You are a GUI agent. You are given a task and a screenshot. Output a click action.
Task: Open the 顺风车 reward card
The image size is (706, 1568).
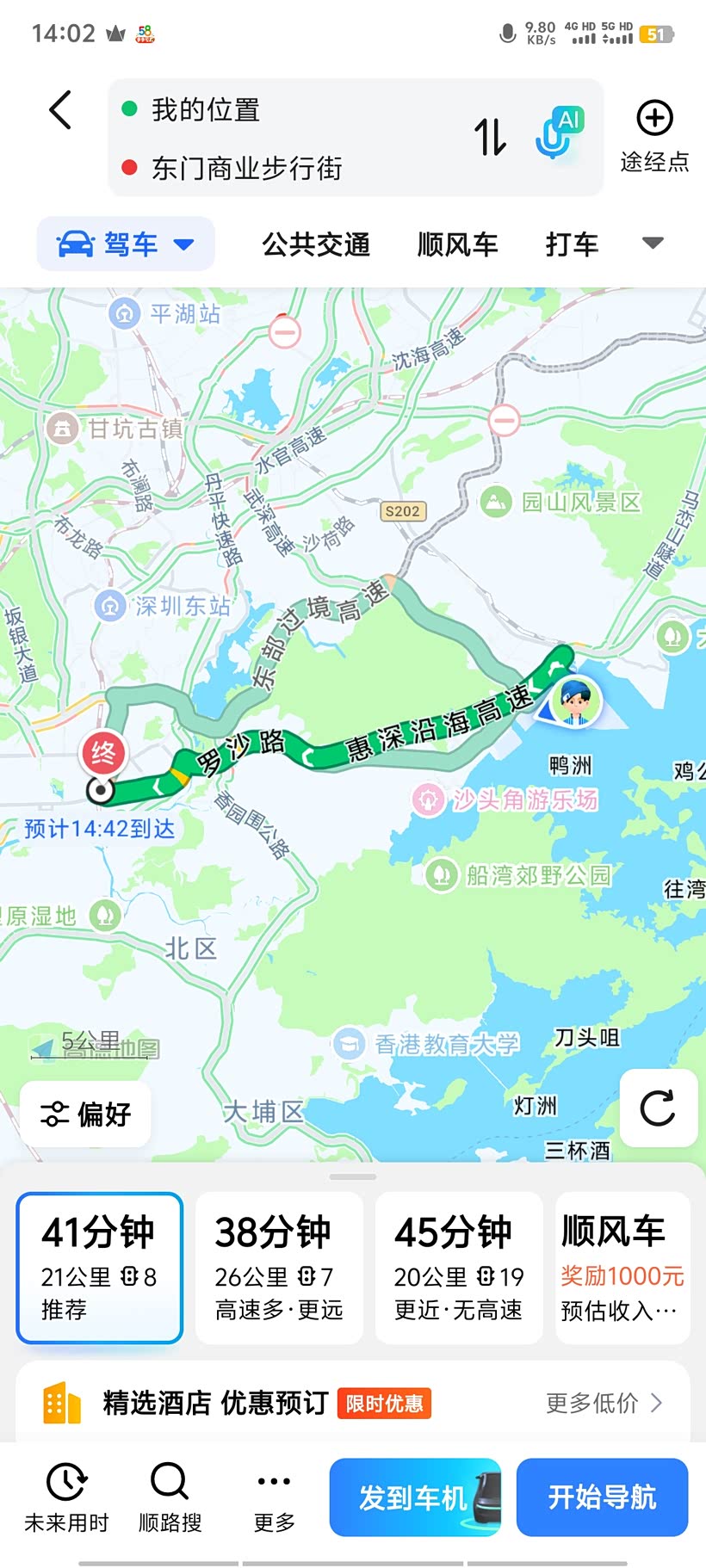(622, 1268)
